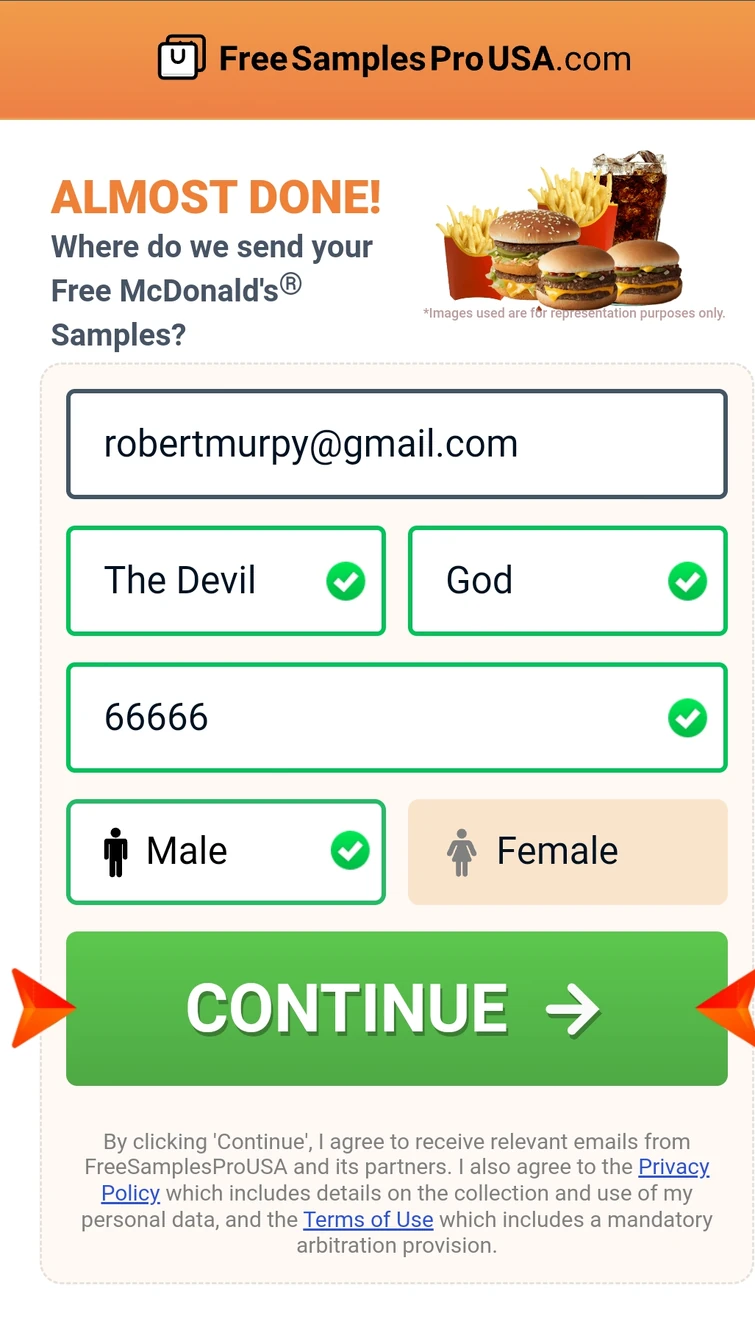Click the checkmark next to Male
755x1327 pixels.
point(350,850)
